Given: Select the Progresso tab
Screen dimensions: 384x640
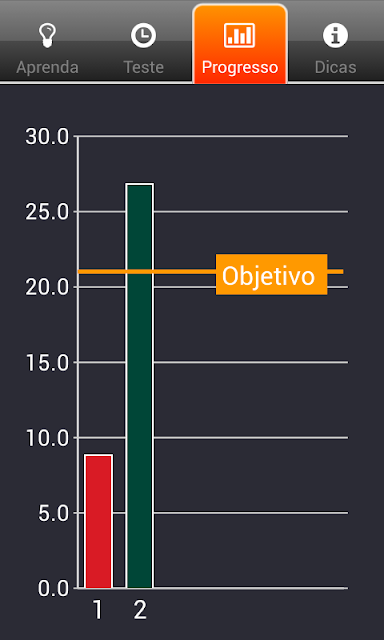Looking at the screenshot, I should [240, 43].
